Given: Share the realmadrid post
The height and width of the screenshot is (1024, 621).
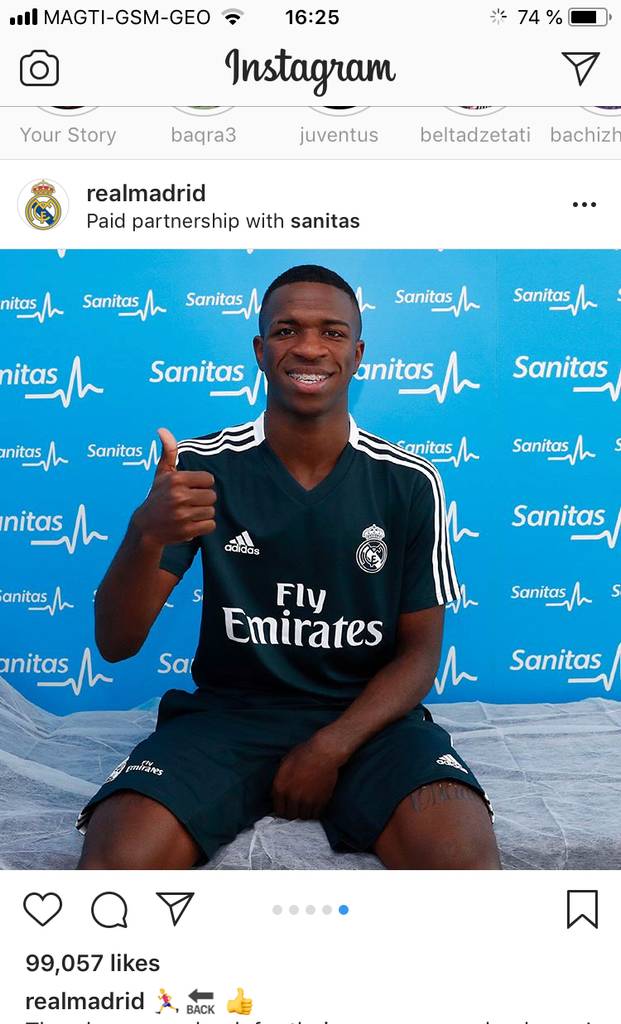Looking at the screenshot, I should click(x=175, y=908).
